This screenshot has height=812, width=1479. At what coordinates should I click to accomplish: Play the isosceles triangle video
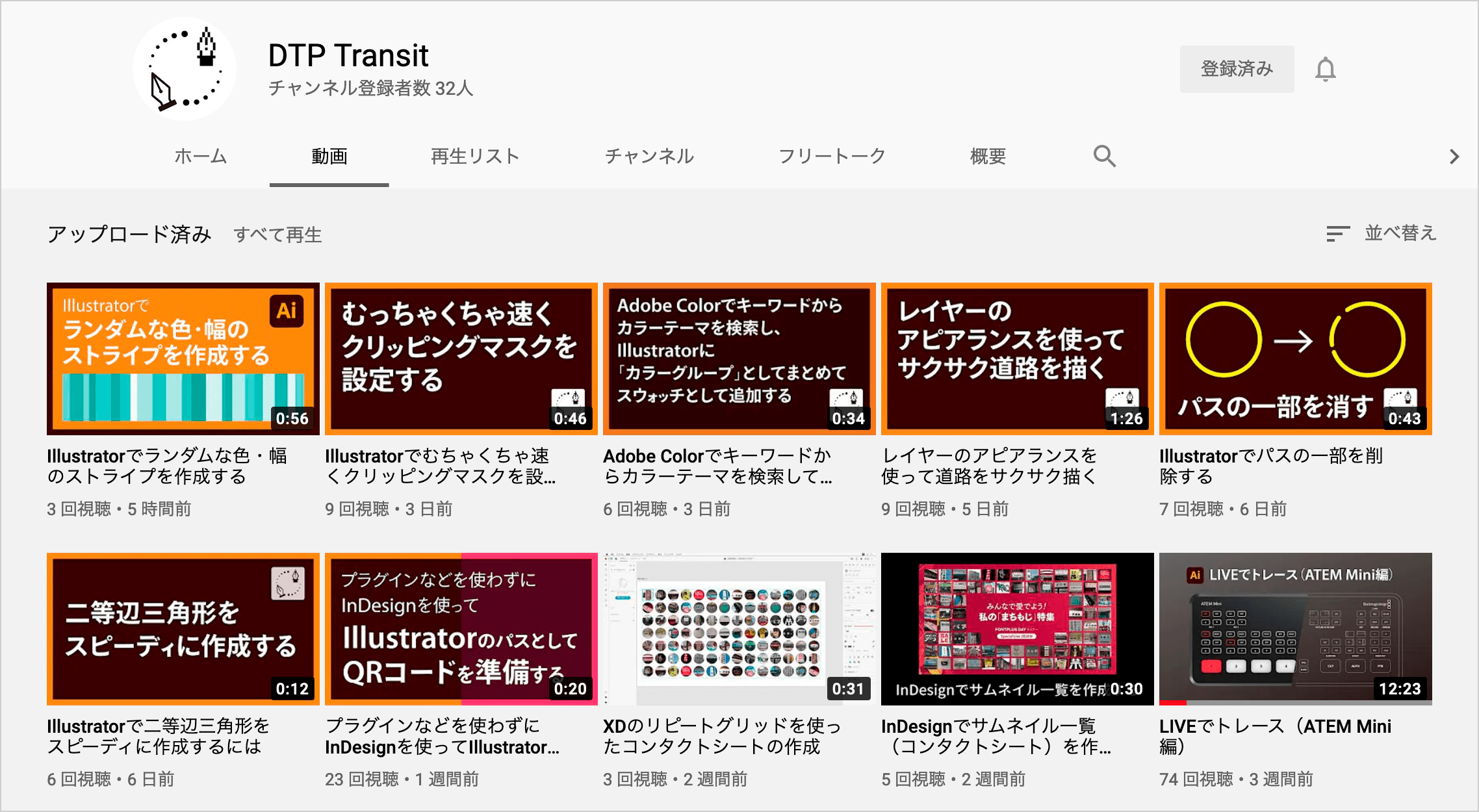point(183,629)
